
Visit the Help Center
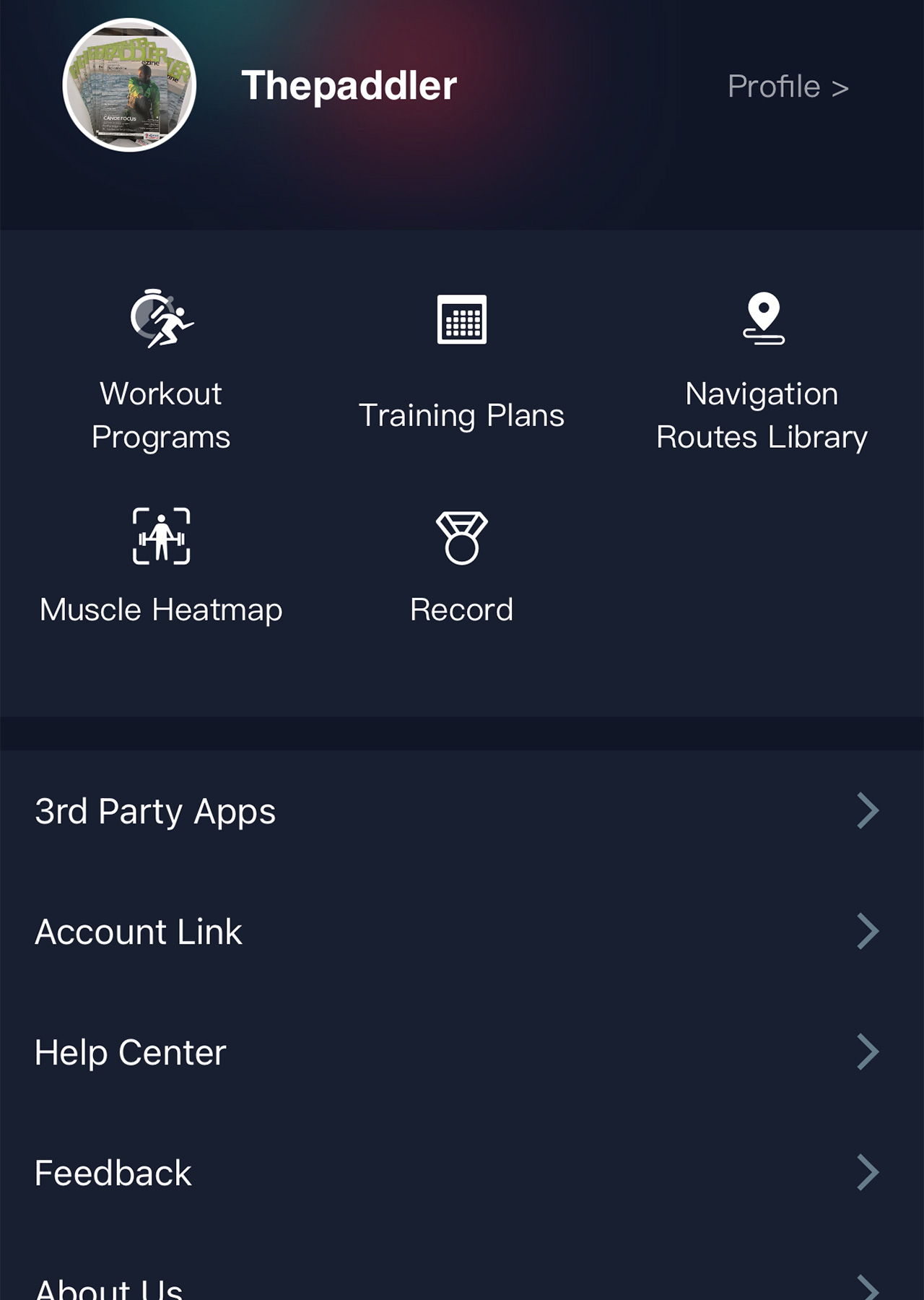click(461, 1052)
